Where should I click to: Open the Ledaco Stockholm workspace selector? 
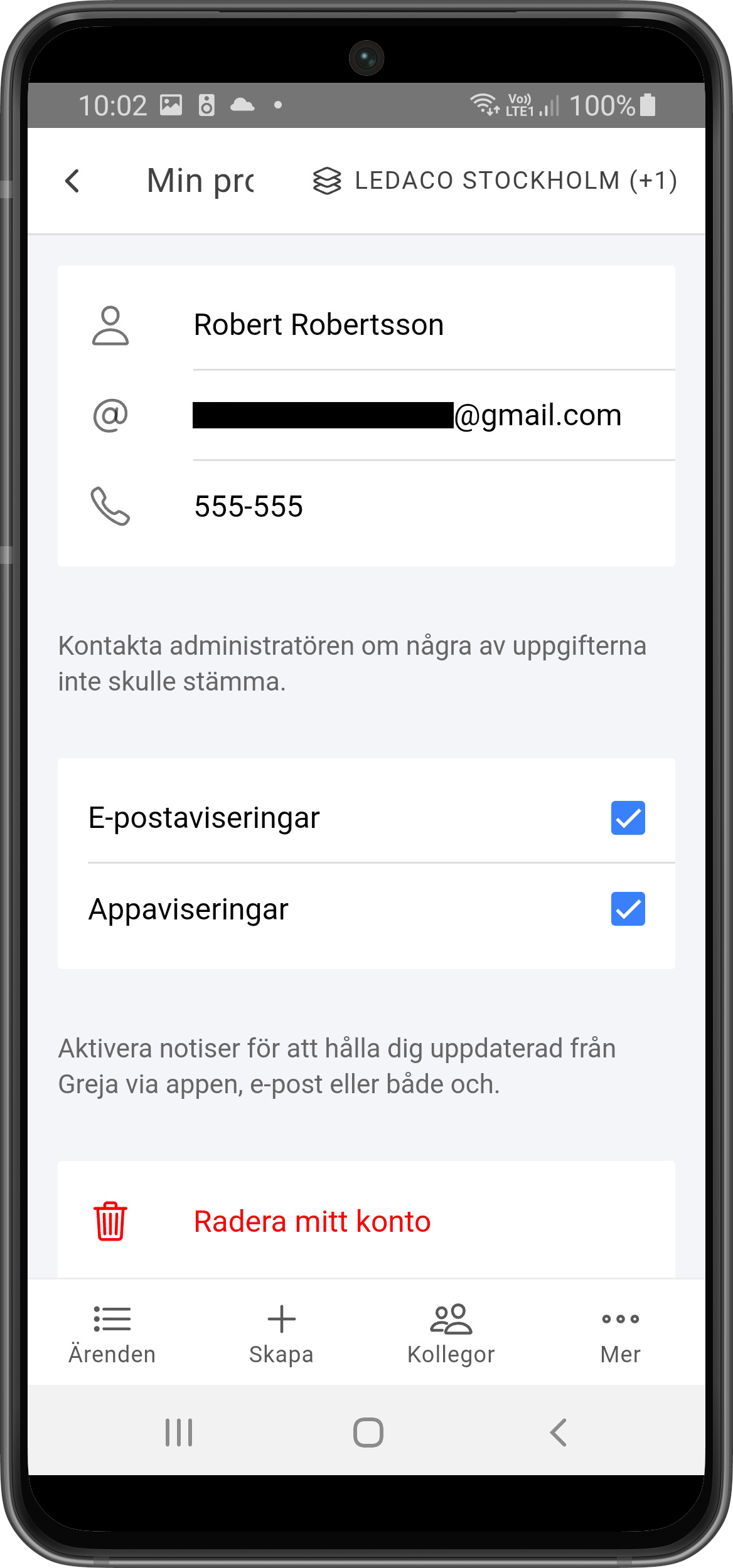point(495,181)
